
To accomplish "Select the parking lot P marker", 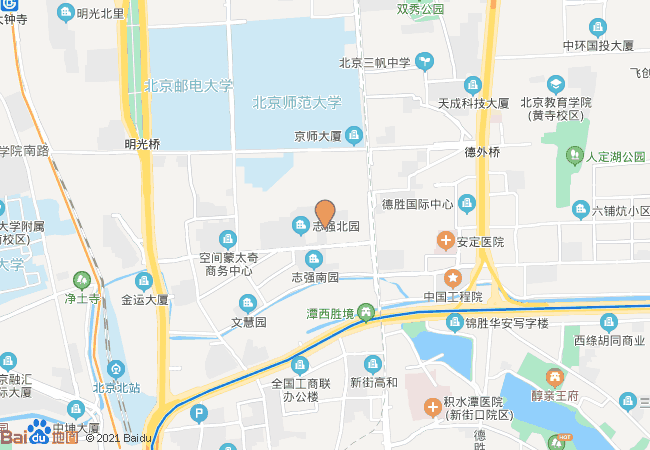I will 199,413.
